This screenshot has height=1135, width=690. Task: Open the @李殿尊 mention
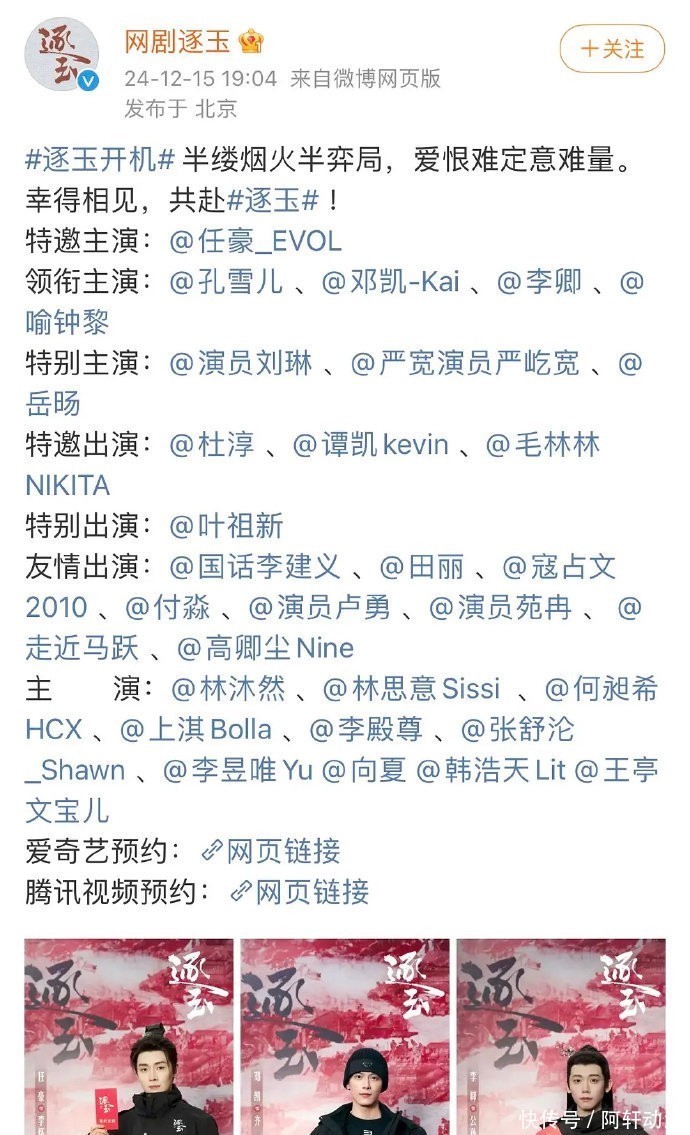tap(366, 729)
